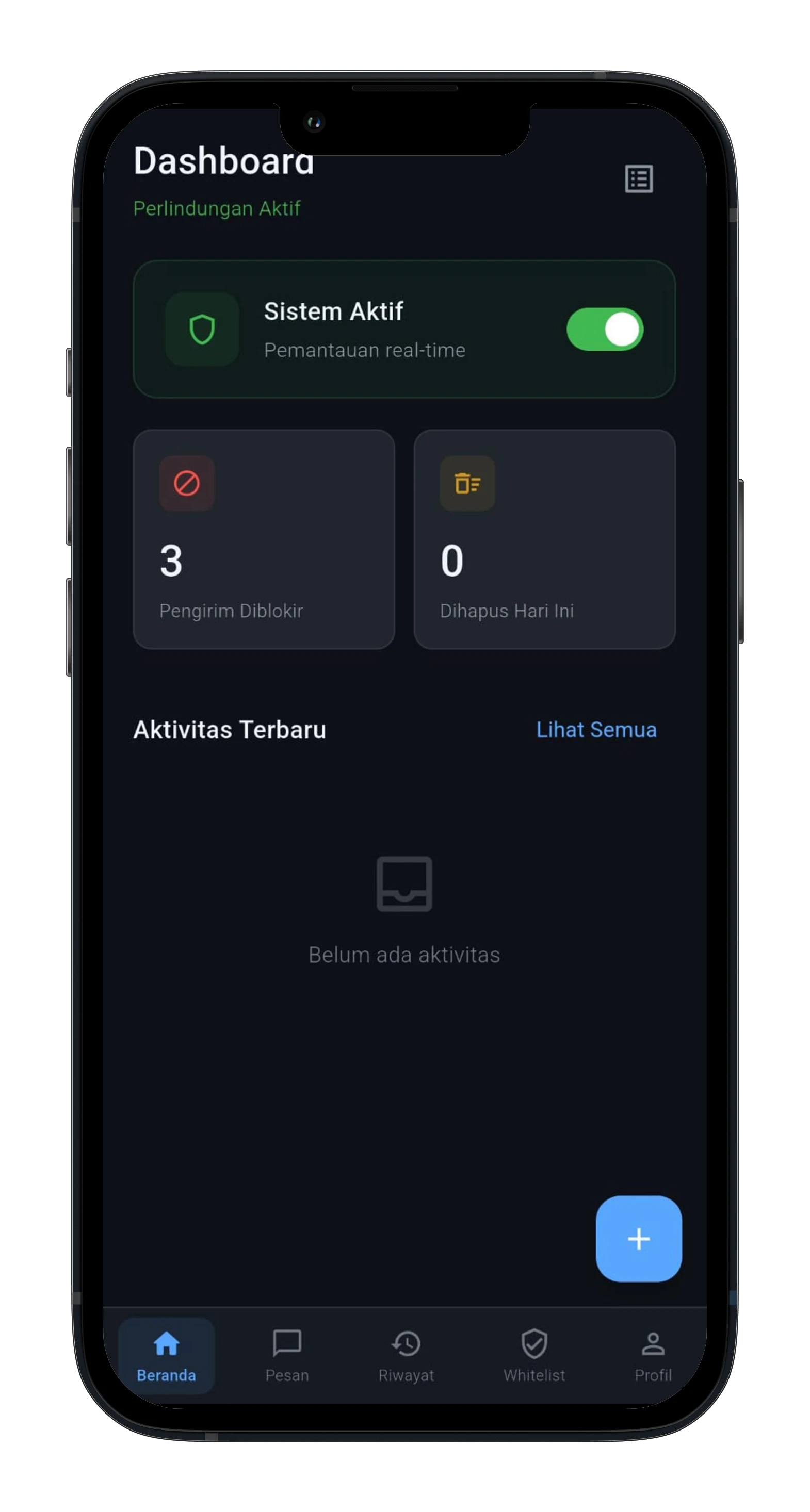The image size is (810, 1512).
Task: Switch to the Pesan tab
Action: click(287, 1355)
